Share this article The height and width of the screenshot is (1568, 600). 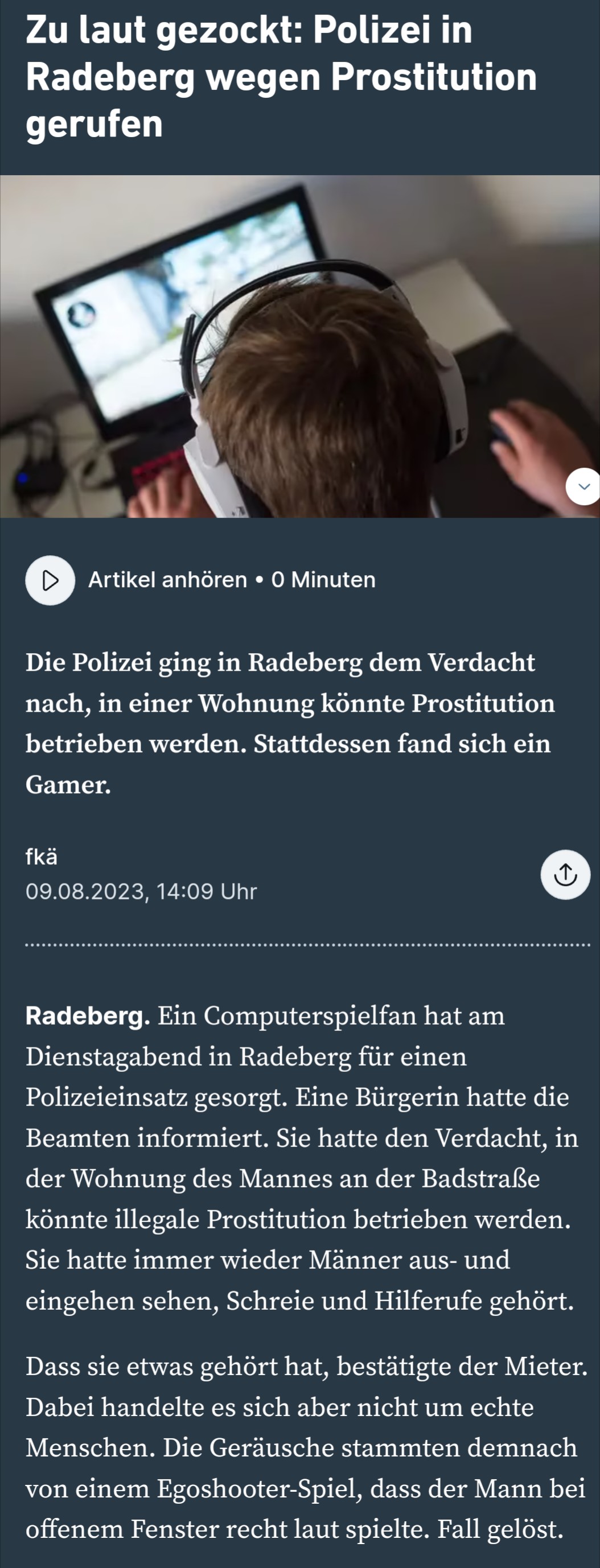(x=565, y=874)
